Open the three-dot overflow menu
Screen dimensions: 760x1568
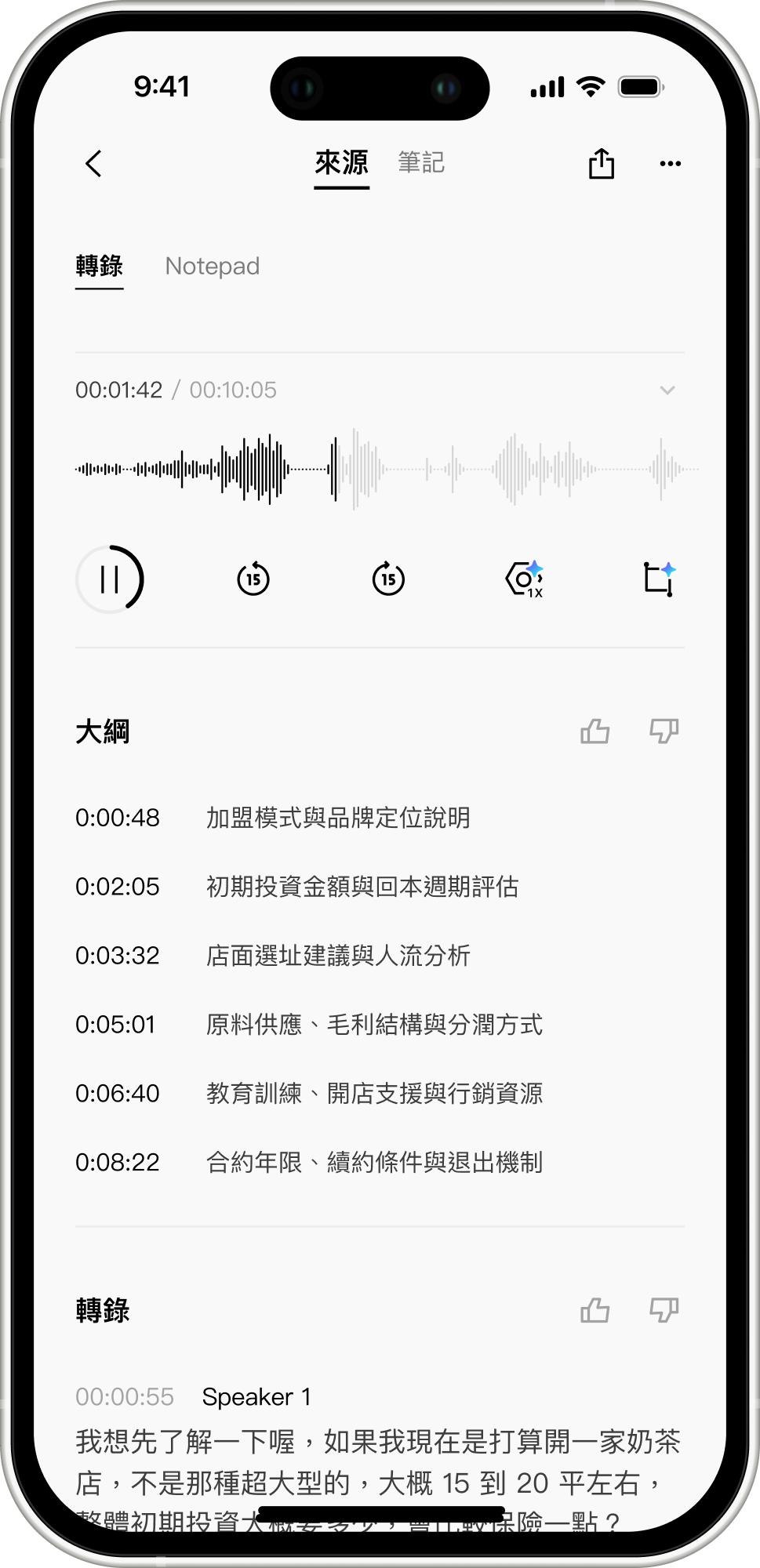tap(670, 164)
